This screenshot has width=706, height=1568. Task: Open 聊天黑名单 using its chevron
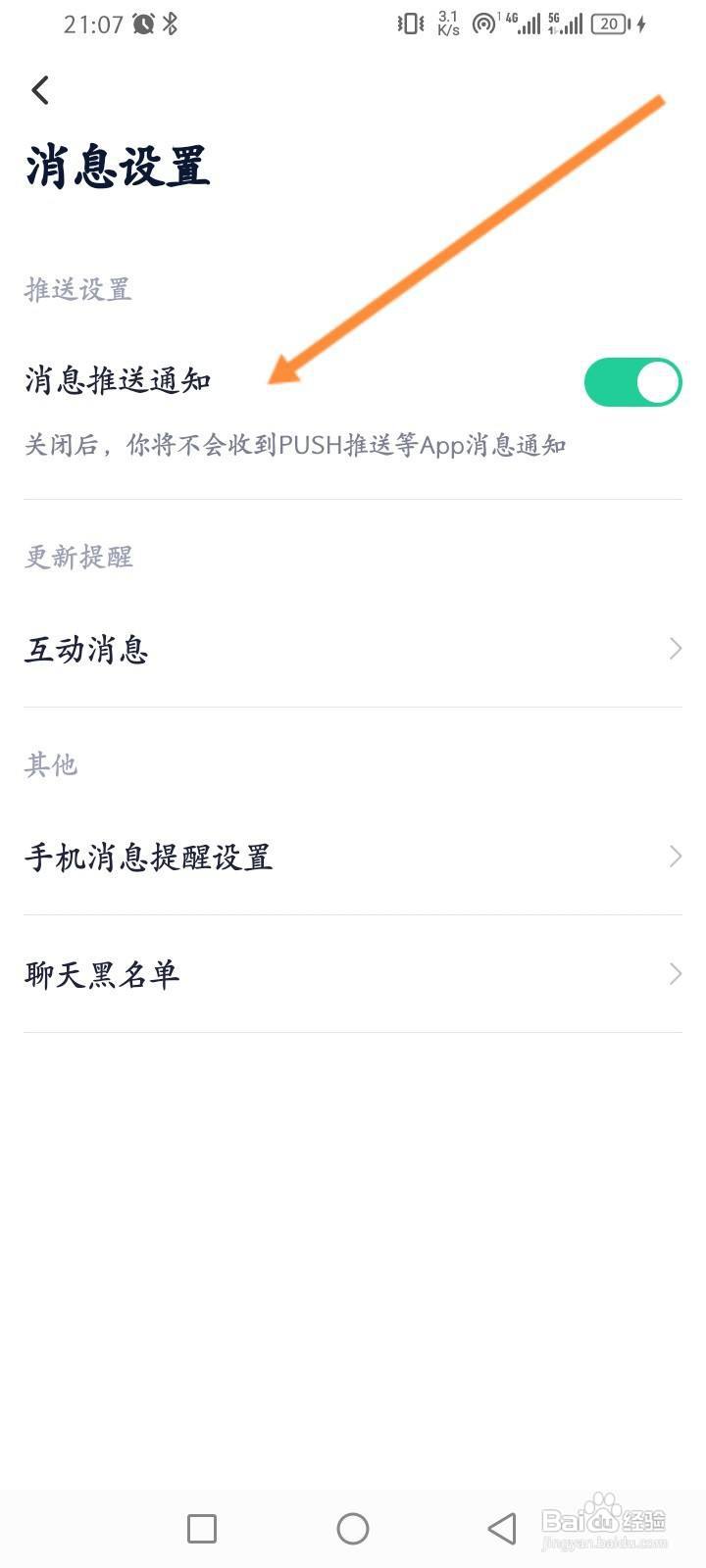(x=674, y=974)
